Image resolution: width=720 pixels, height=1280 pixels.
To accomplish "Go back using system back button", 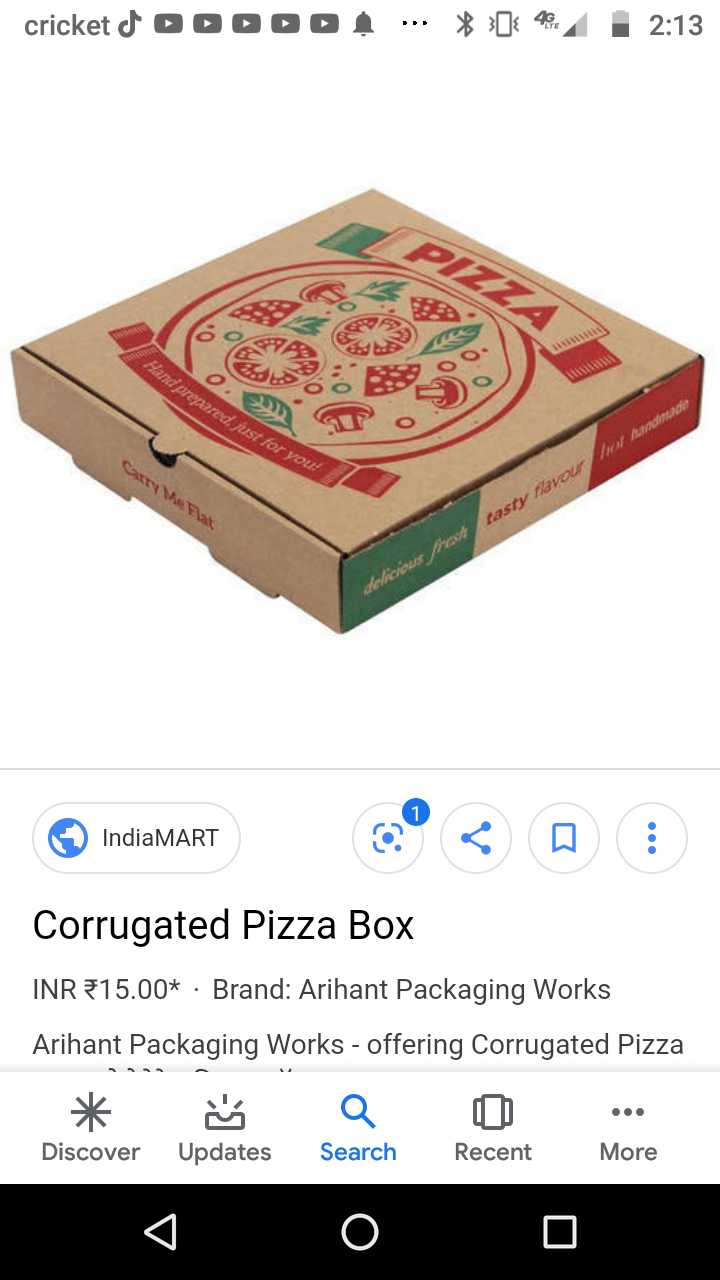I will [161, 1232].
